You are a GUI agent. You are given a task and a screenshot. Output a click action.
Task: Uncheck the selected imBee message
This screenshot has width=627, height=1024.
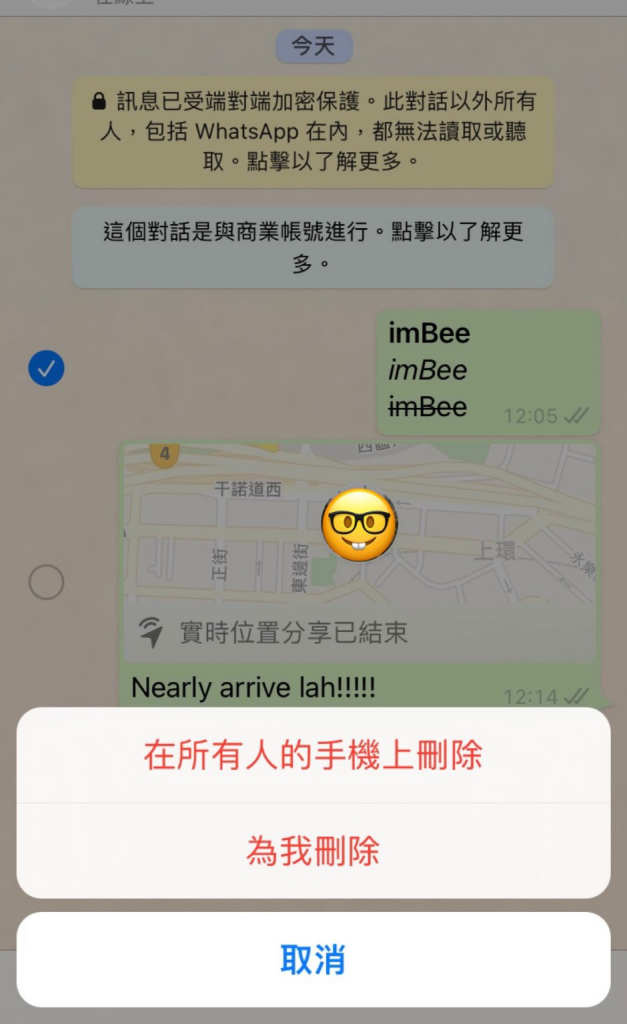(46, 369)
